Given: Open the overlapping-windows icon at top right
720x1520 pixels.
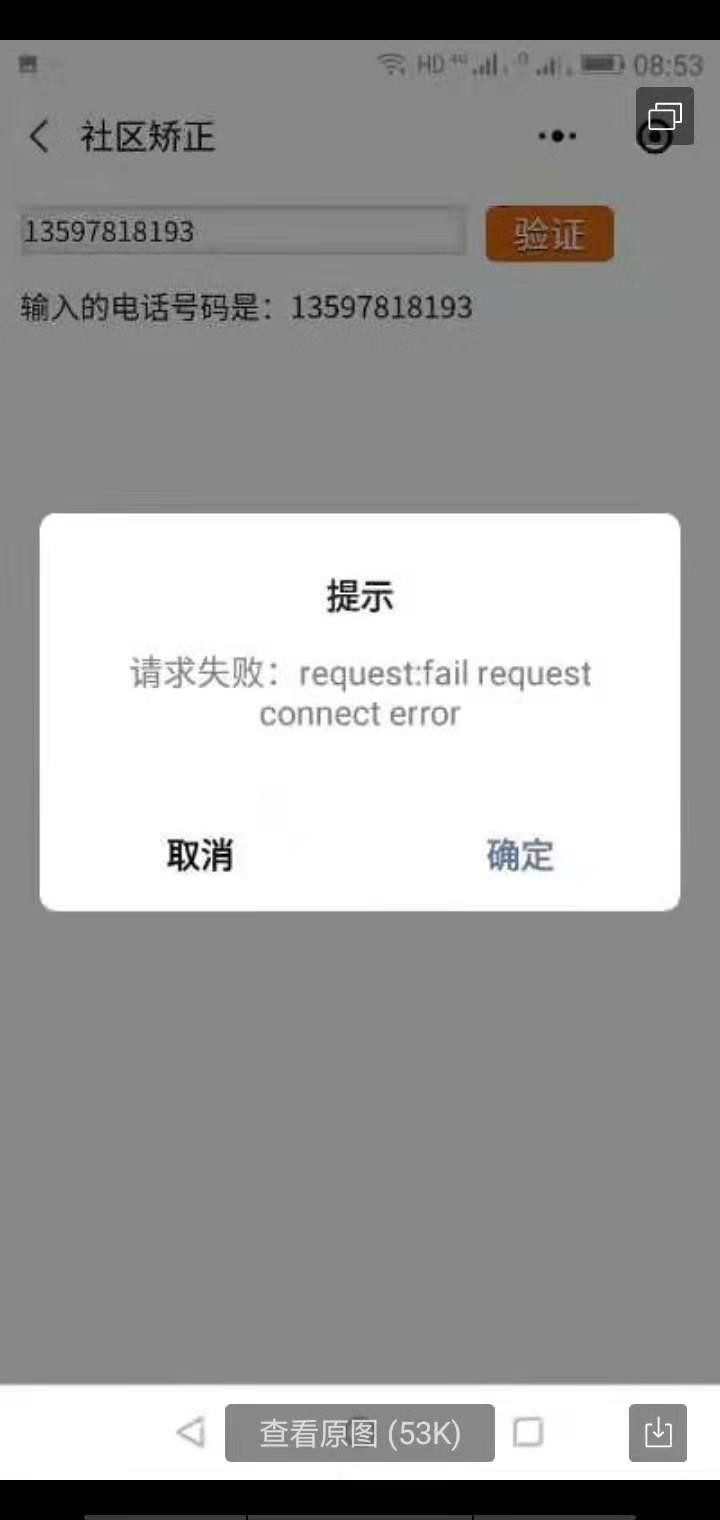Looking at the screenshot, I should point(665,116).
